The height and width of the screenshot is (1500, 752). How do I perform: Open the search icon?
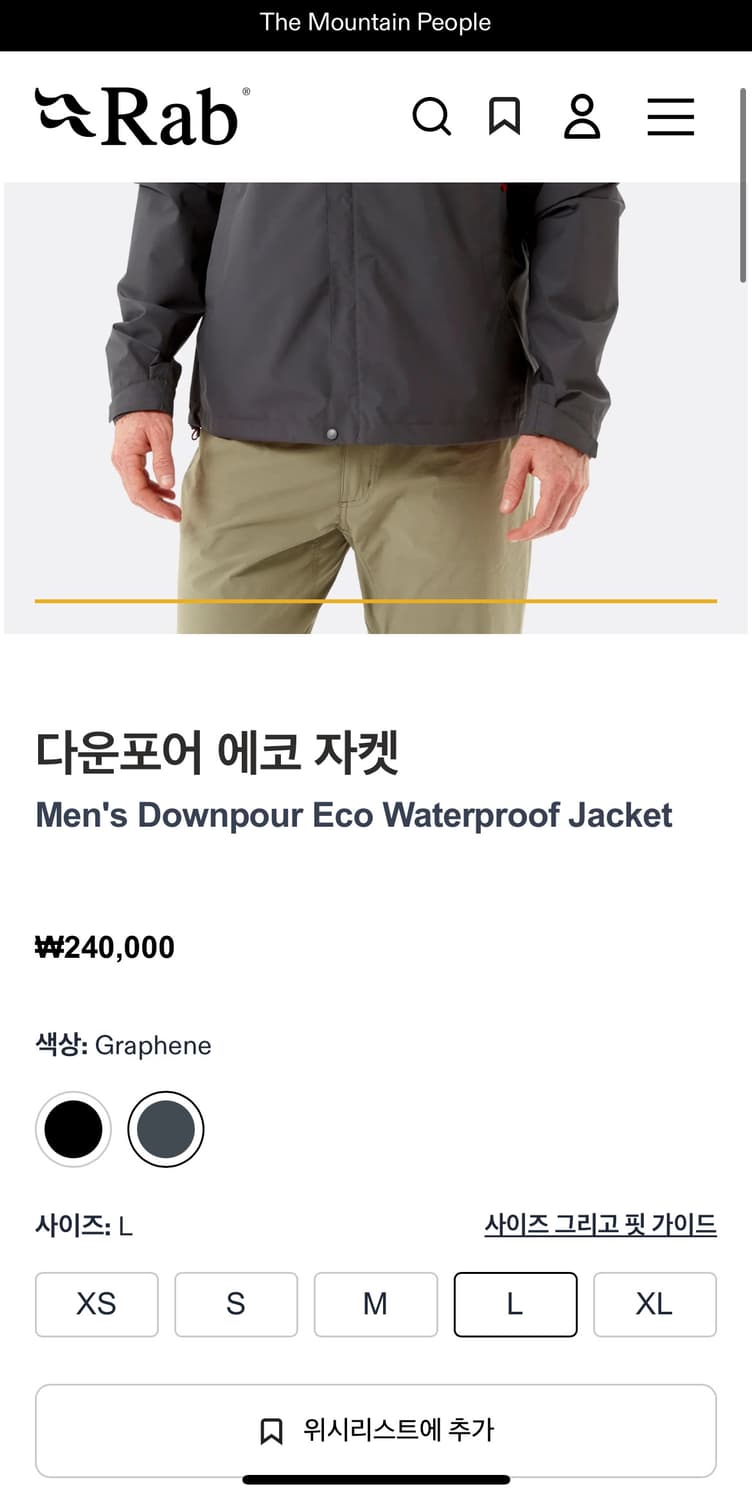[432, 117]
